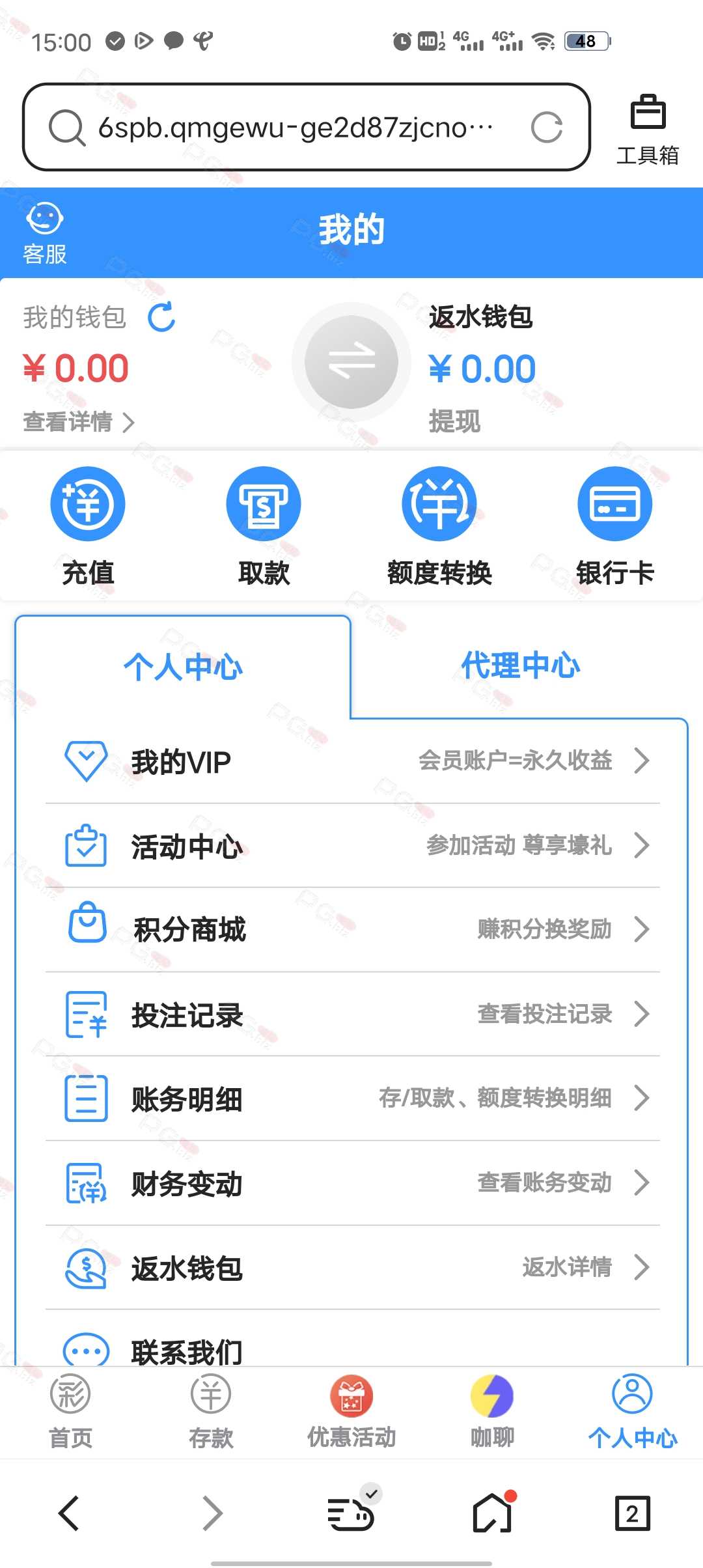Switch to the 代理中心 tab
The width and height of the screenshot is (703, 1568).
pos(520,665)
